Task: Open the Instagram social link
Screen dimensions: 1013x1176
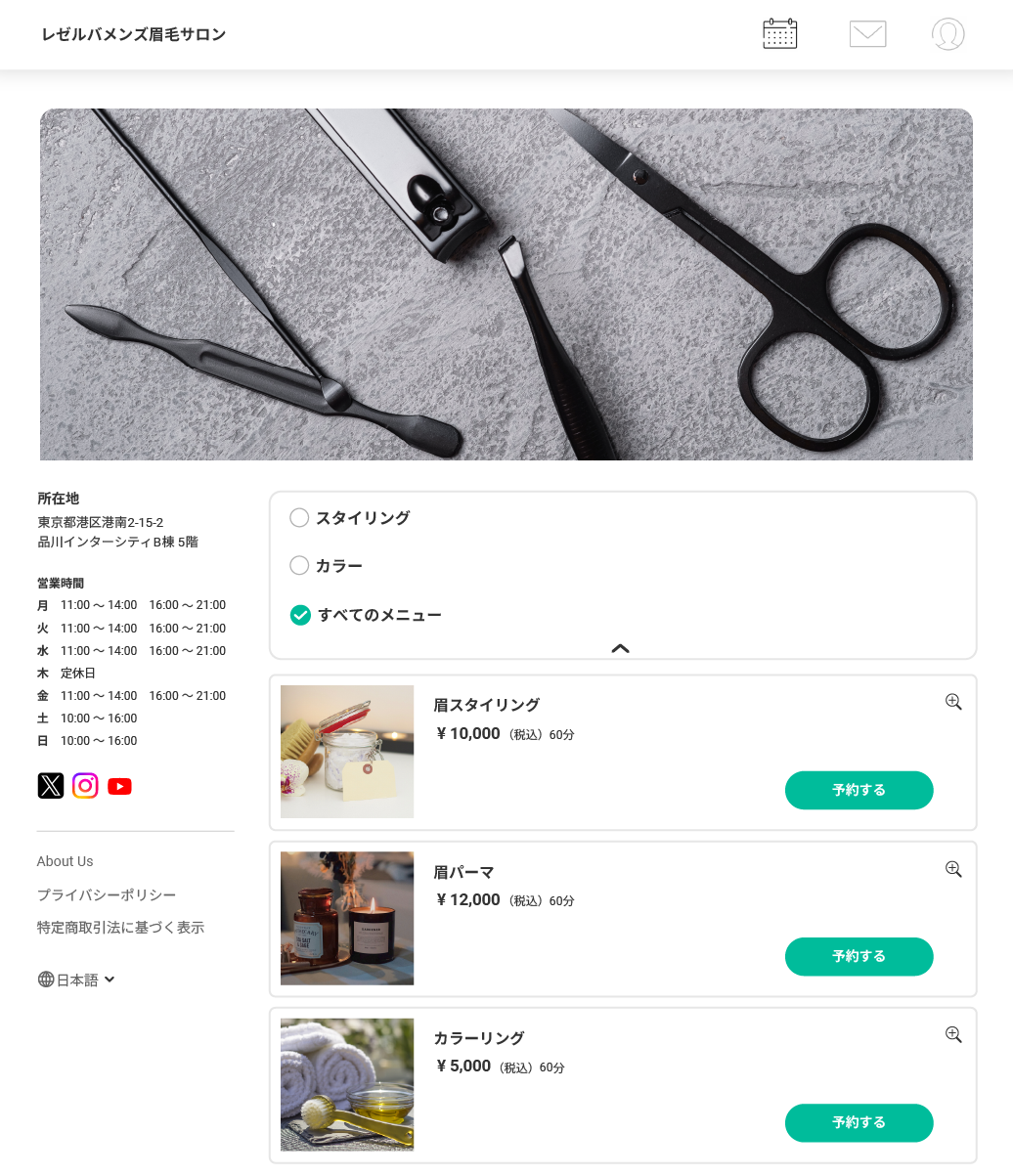Action: tap(85, 786)
